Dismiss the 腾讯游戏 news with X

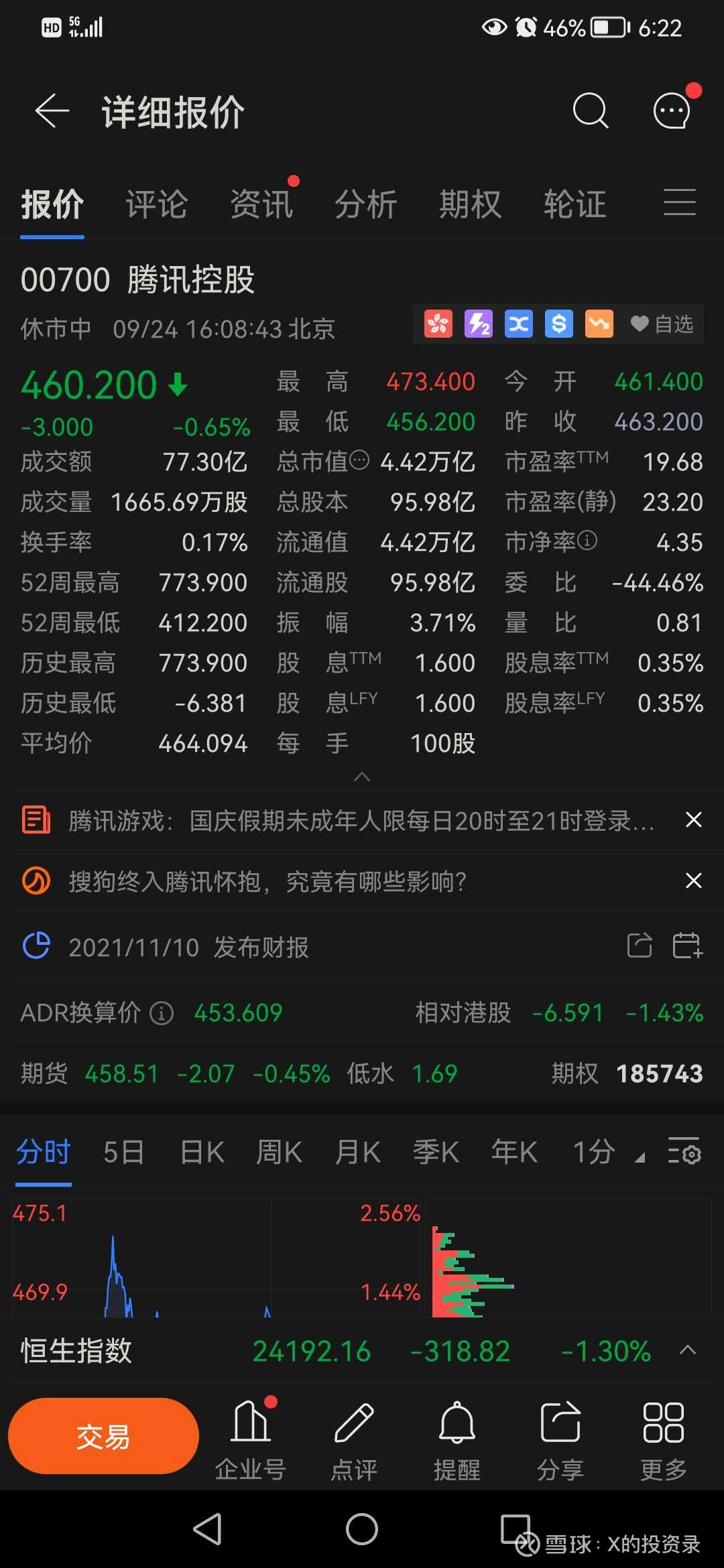point(693,819)
